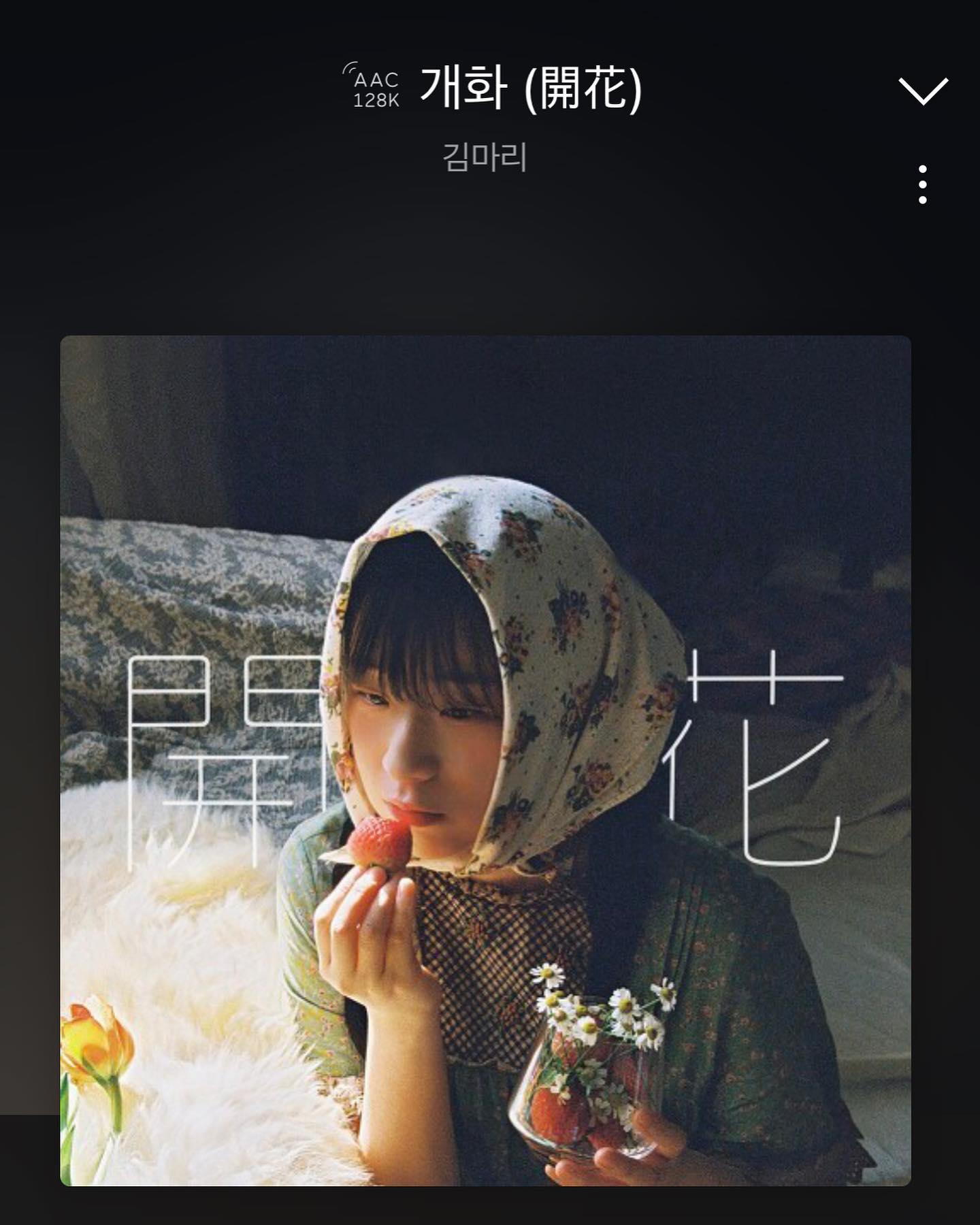Viewport: 980px width, 1225px height.
Task: Open artist page for 김마리
Action: pyautogui.click(x=485, y=157)
